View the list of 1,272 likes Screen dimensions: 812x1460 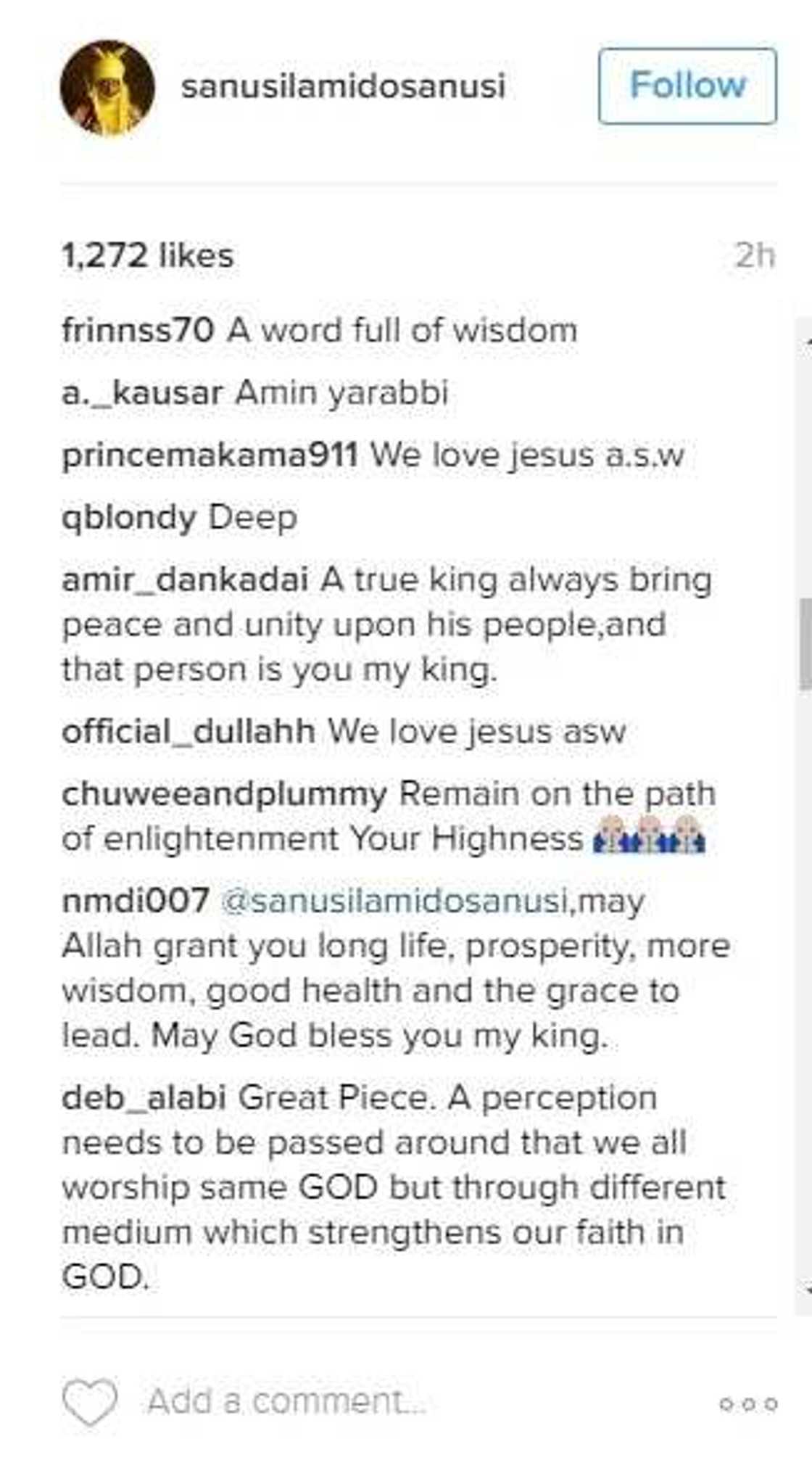[147, 255]
